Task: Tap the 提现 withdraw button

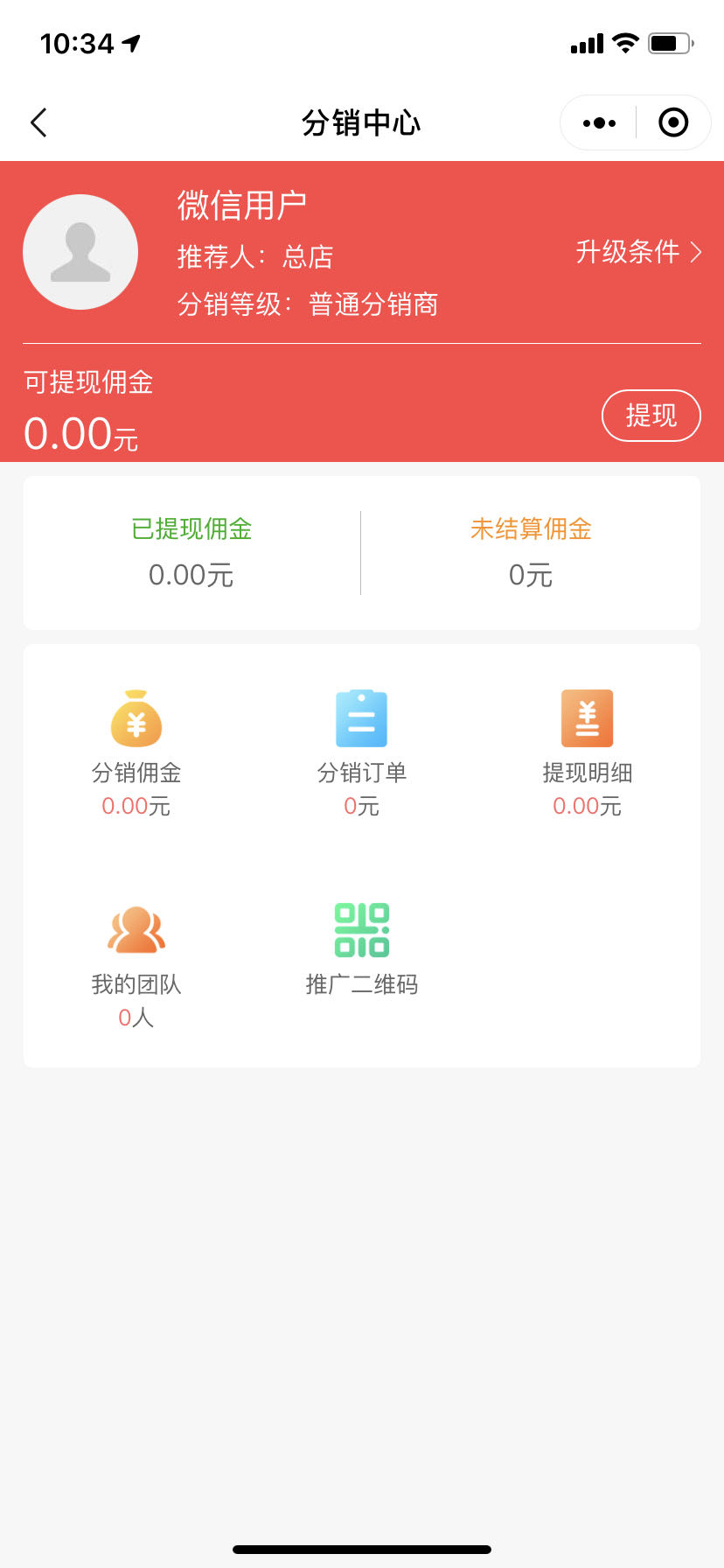Action: click(651, 416)
